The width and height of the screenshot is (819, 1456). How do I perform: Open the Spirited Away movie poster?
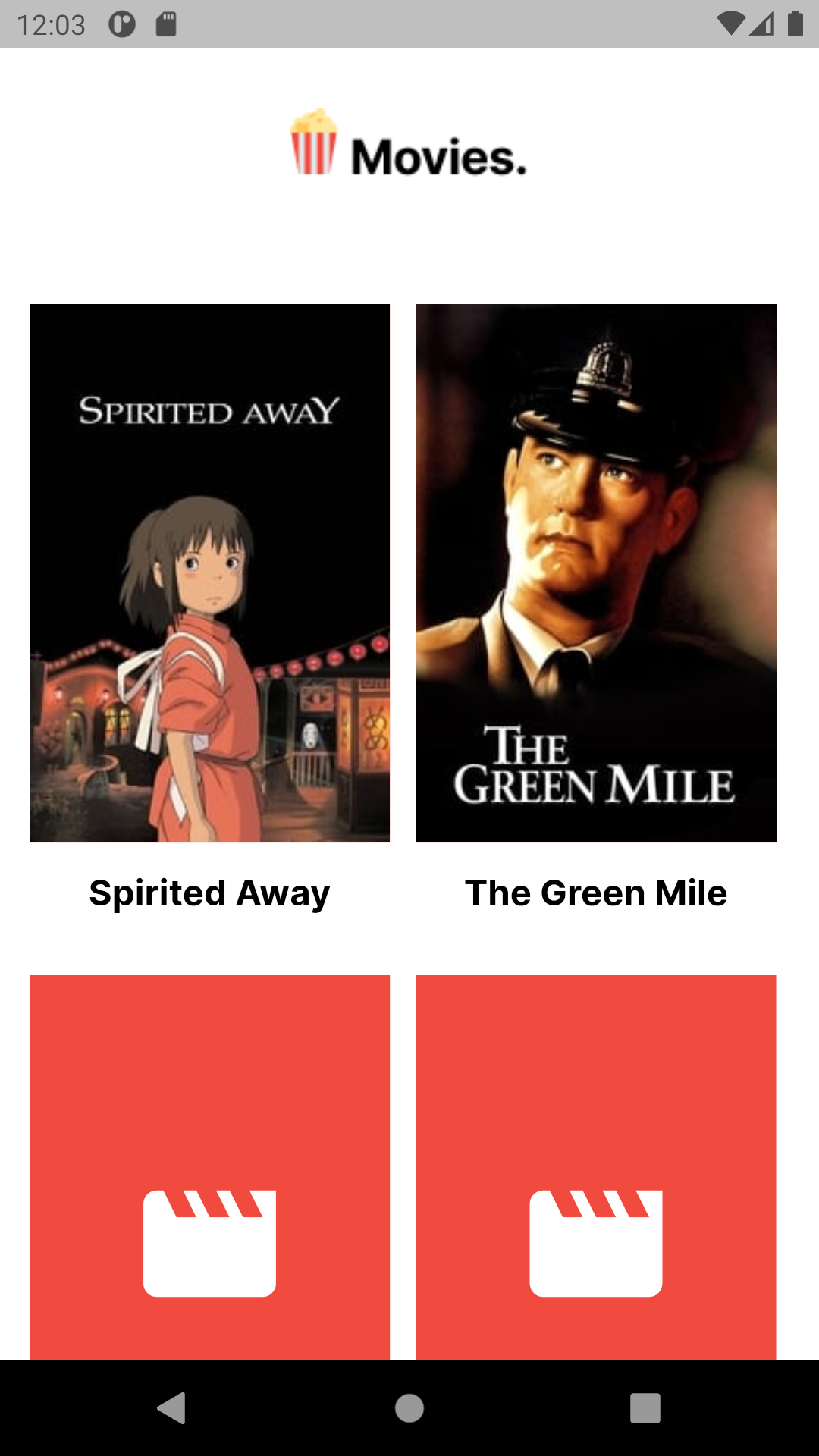coord(209,573)
